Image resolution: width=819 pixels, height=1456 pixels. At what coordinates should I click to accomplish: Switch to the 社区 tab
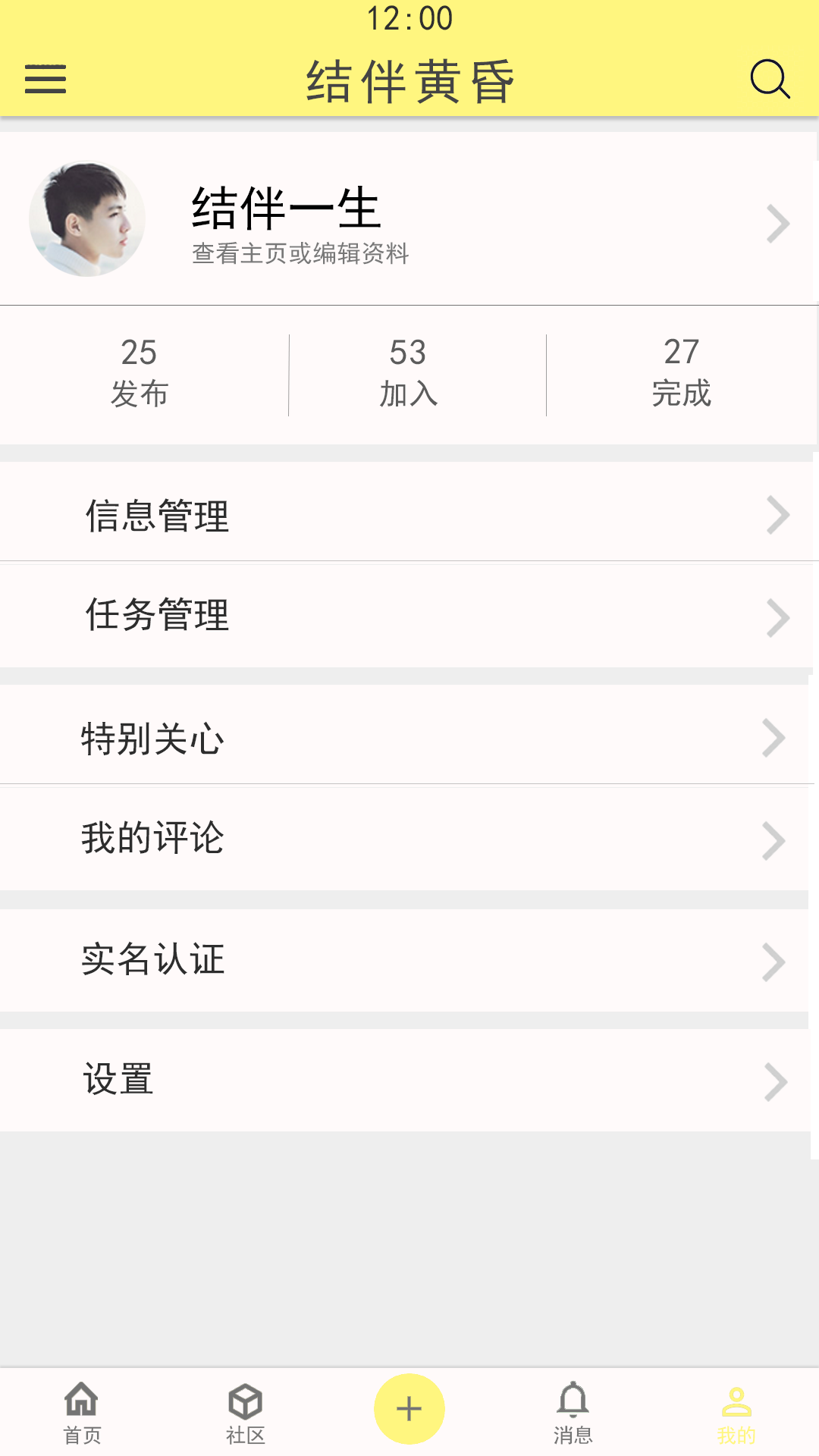pyautogui.click(x=246, y=1413)
